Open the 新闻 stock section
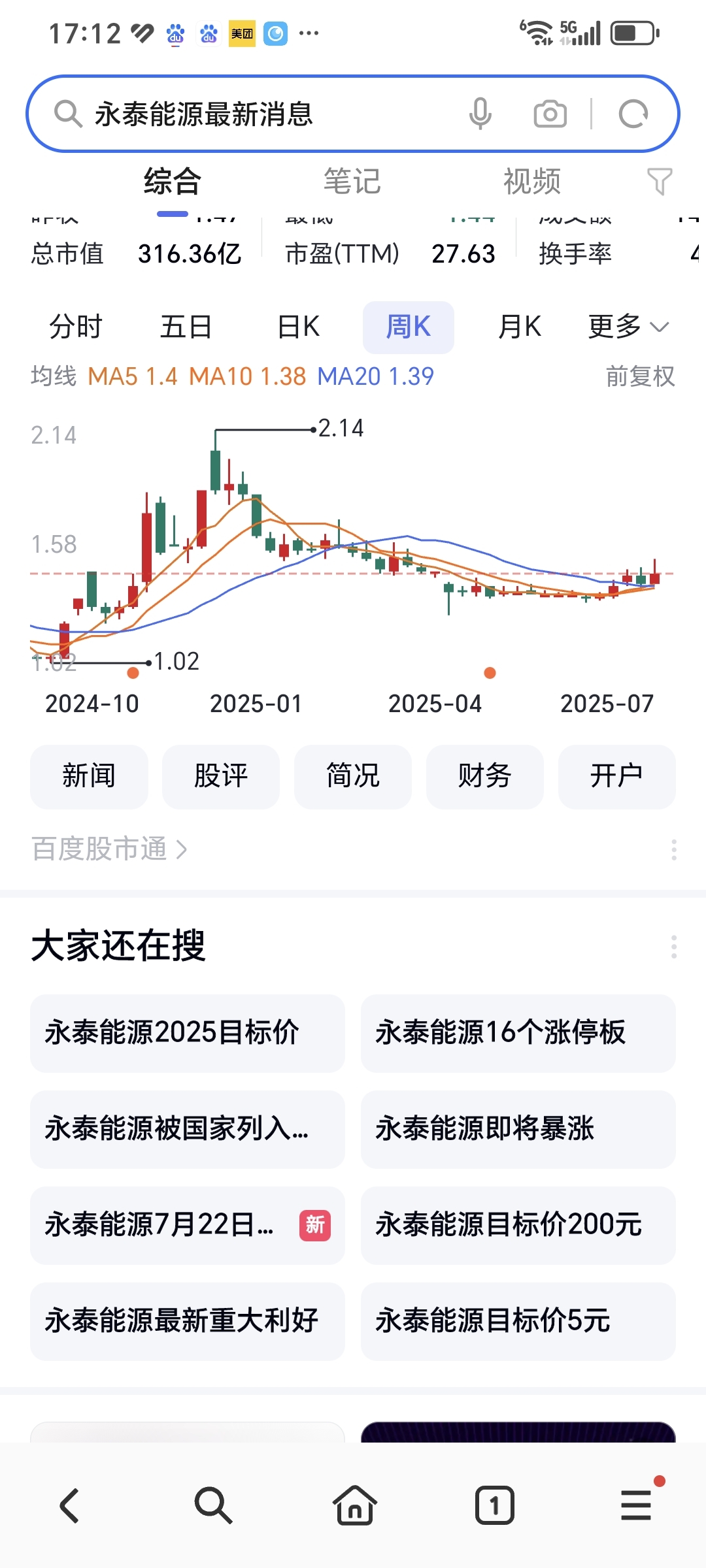706x1568 pixels. 89,777
